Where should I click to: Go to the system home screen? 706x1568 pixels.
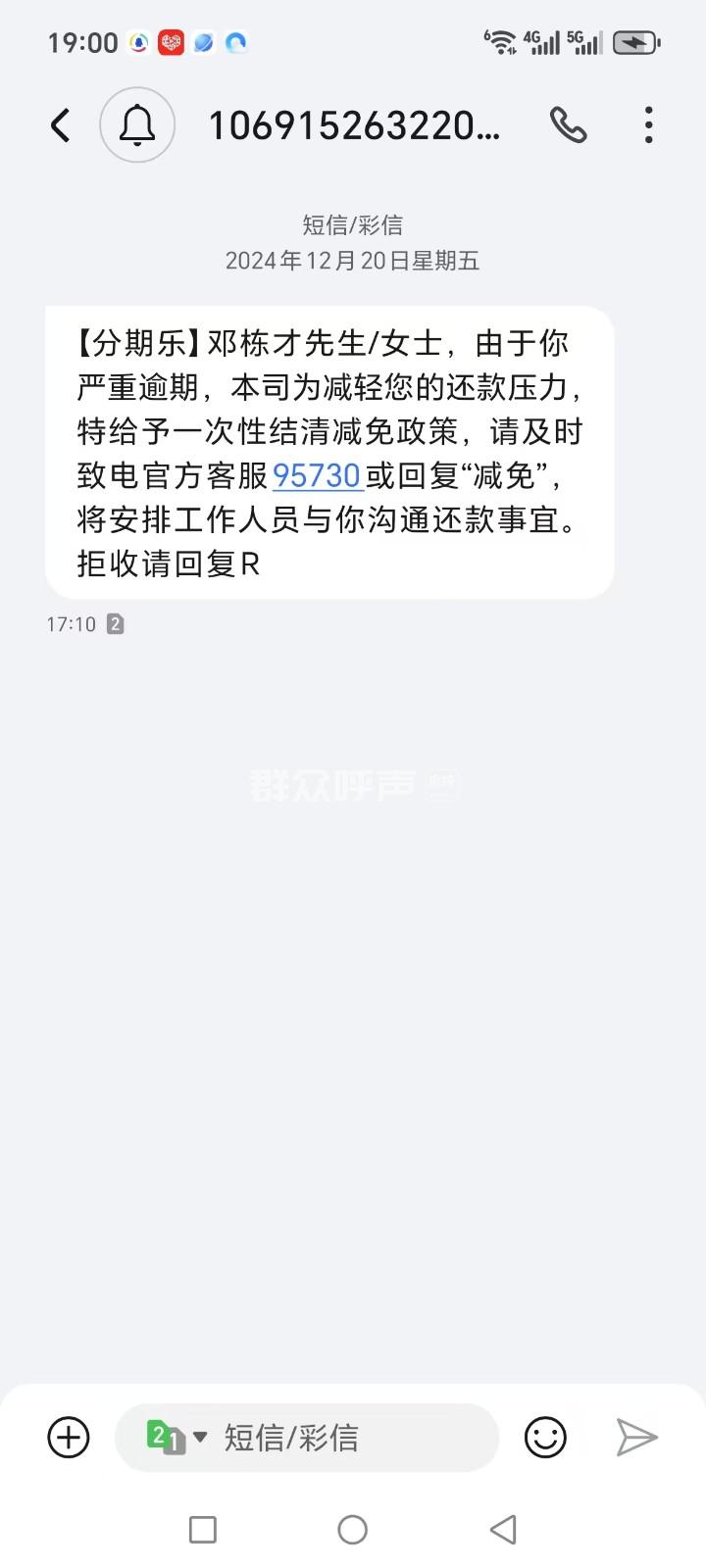click(353, 1529)
